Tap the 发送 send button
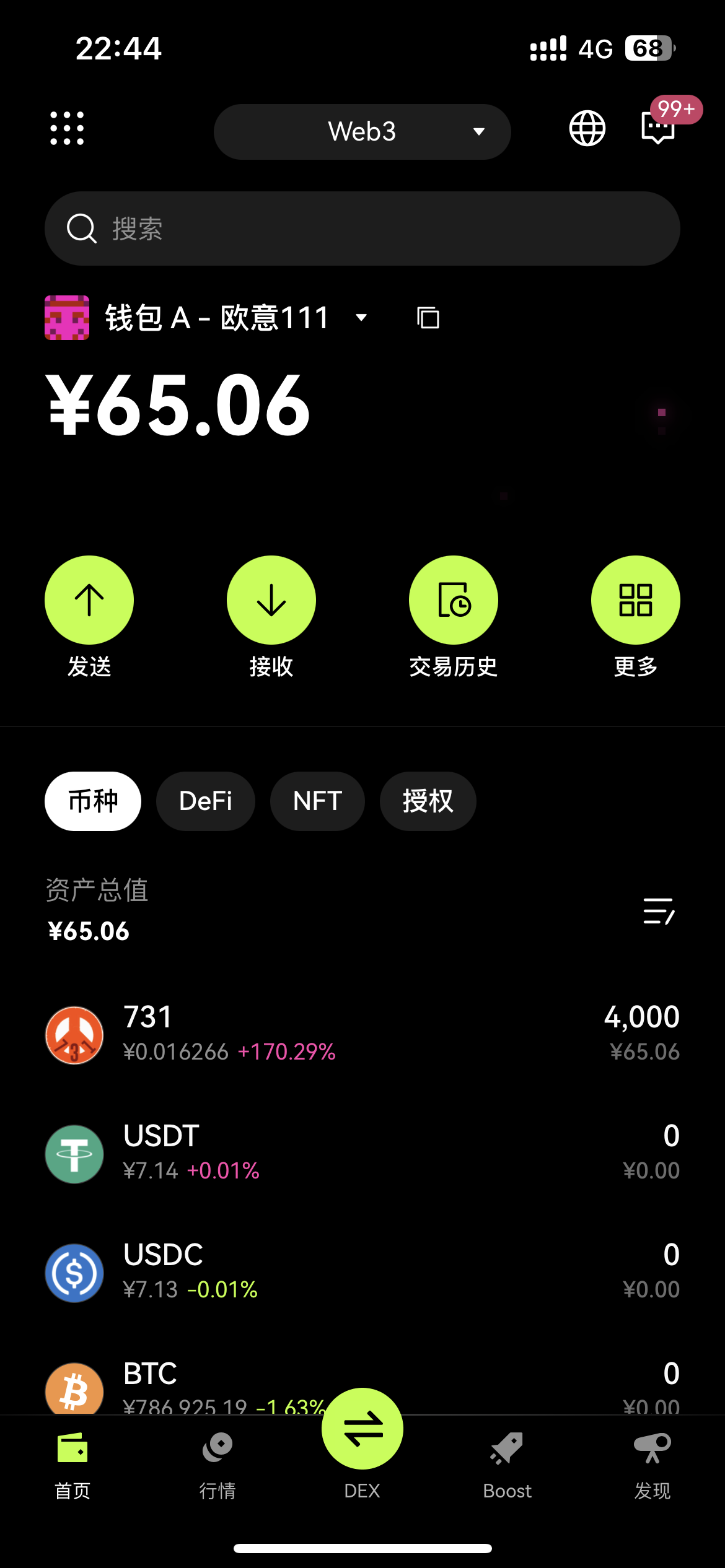This screenshot has width=725, height=1568. click(89, 617)
